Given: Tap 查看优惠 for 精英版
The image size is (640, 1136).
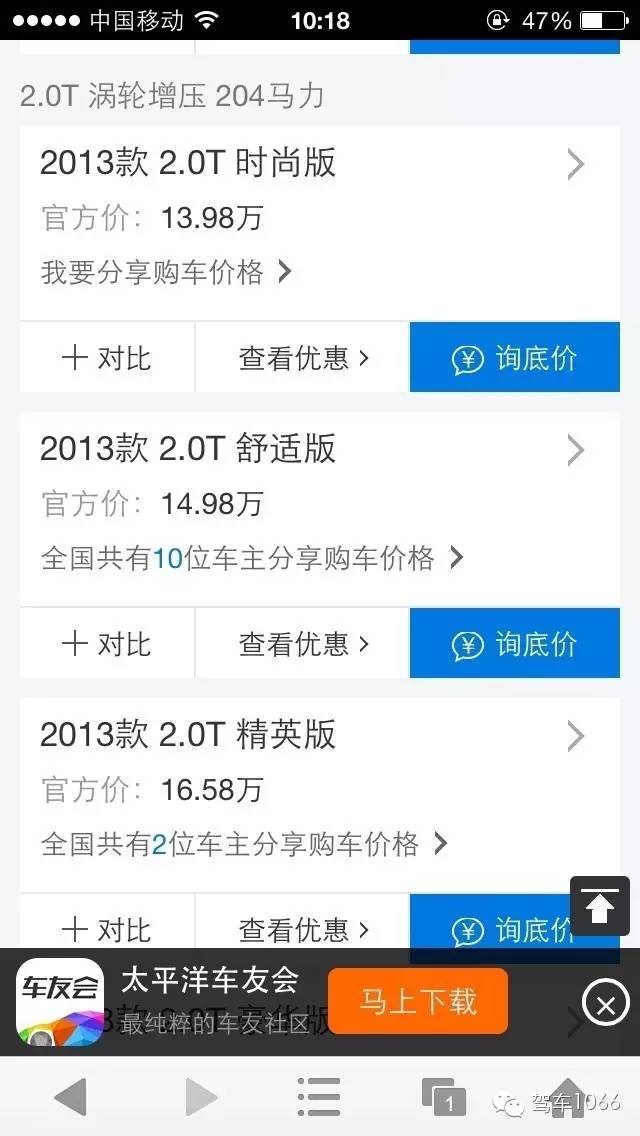Looking at the screenshot, I should 303,929.
